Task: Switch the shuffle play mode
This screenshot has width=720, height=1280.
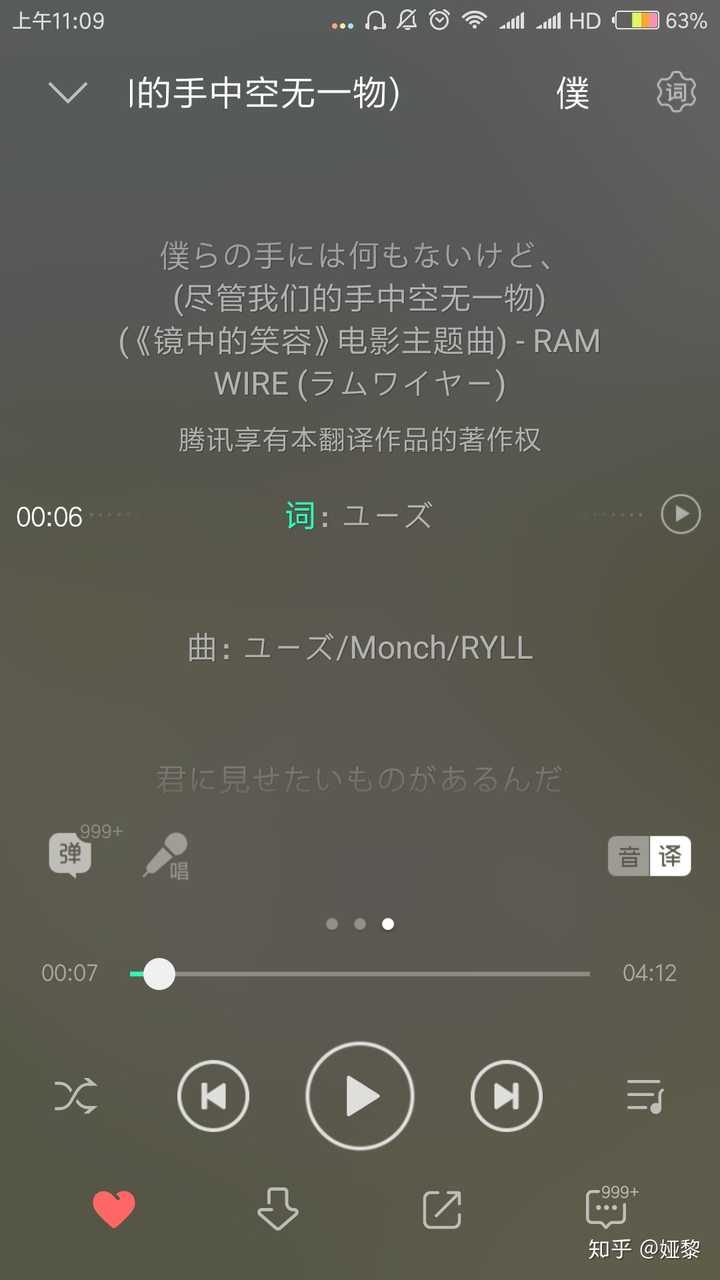Action: (x=76, y=1097)
